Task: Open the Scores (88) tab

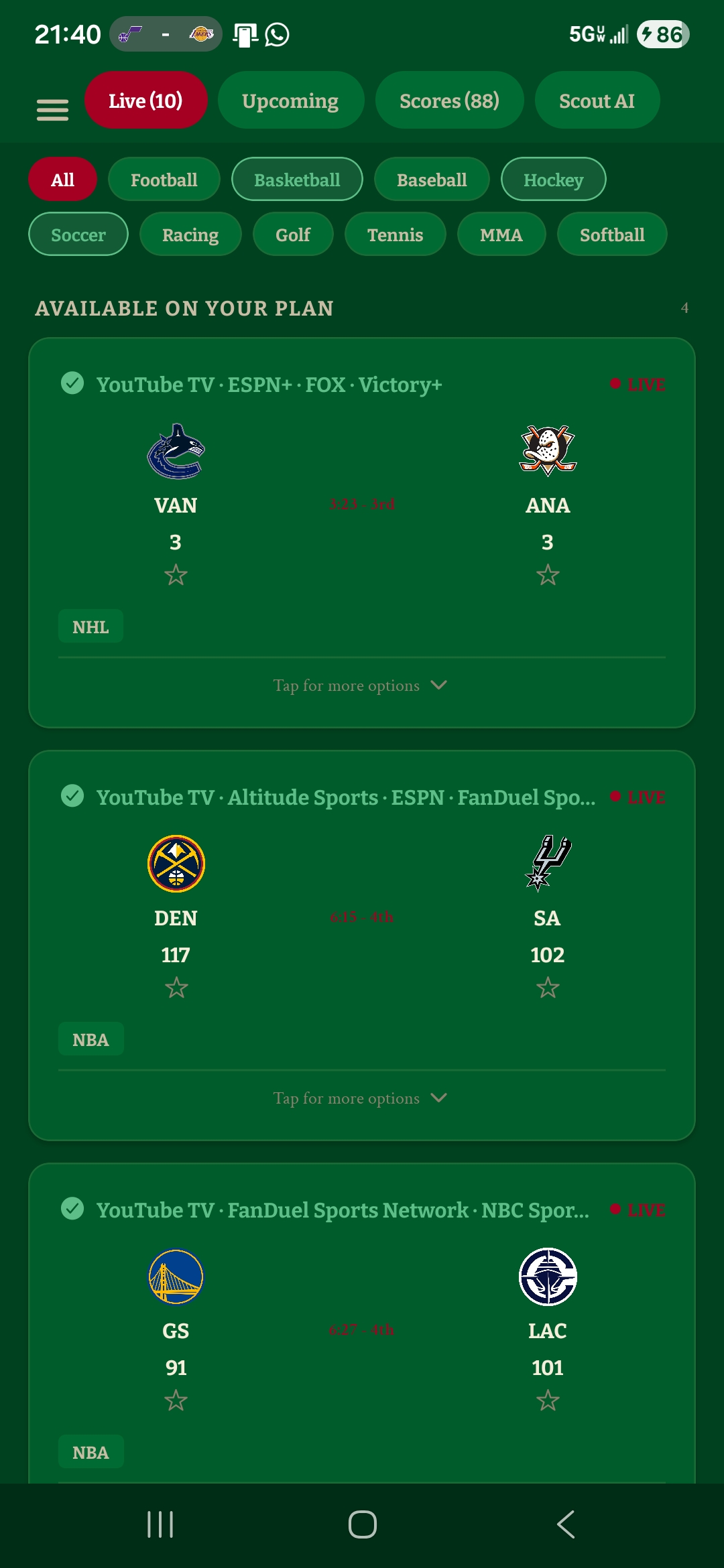Action: click(x=449, y=100)
